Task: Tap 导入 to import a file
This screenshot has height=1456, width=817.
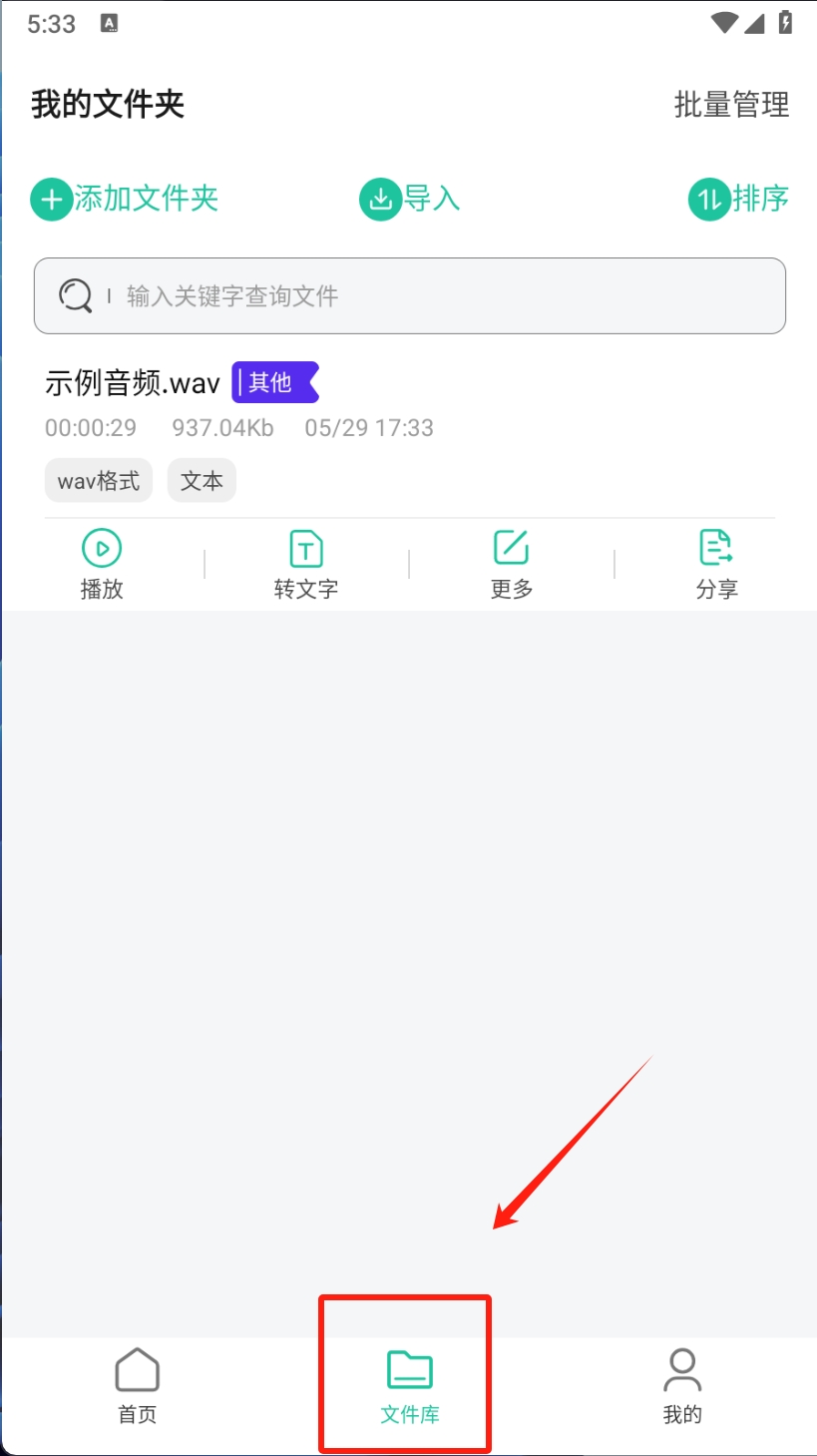Action: pos(410,199)
